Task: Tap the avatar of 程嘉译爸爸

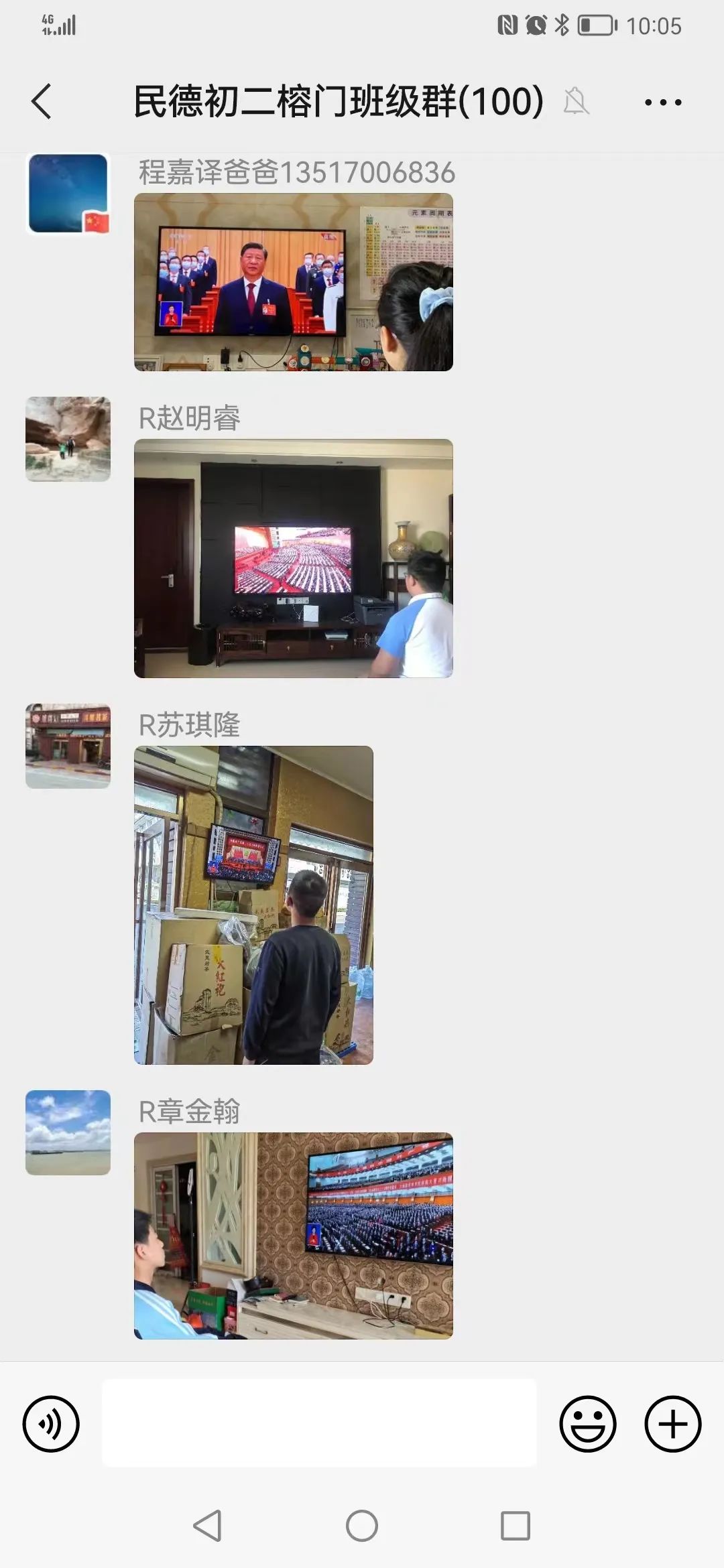Action: click(x=68, y=194)
